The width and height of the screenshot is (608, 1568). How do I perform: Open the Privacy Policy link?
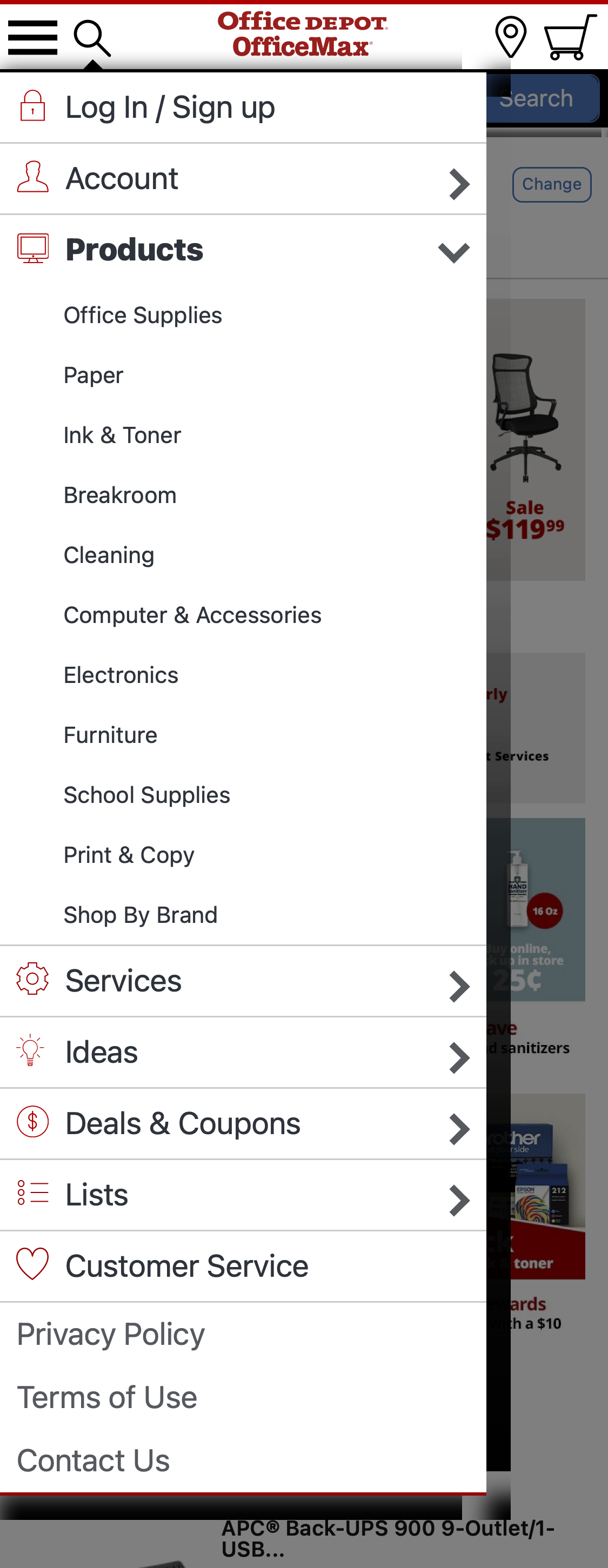[x=110, y=1334]
